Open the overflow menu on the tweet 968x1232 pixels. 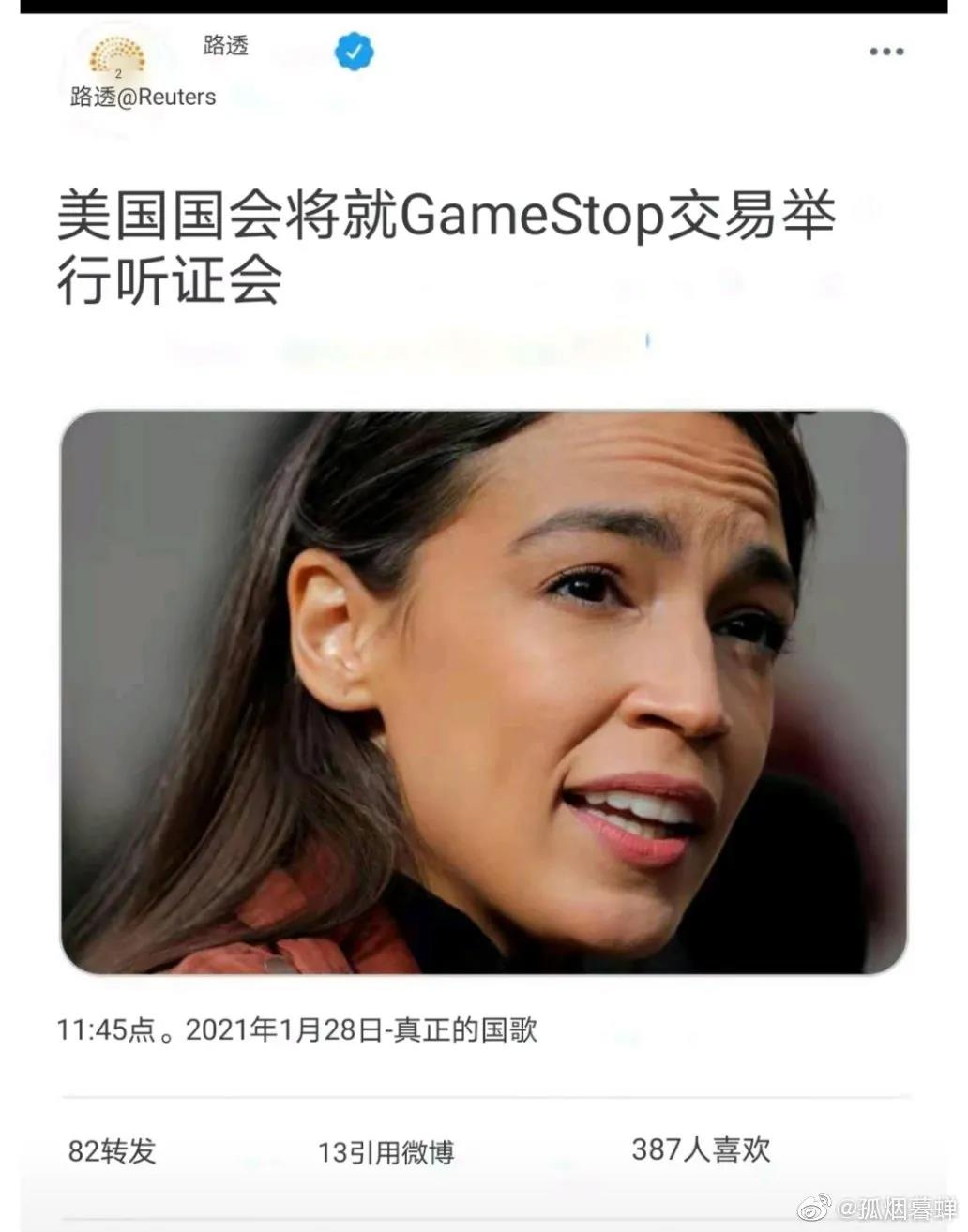(x=885, y=52)
